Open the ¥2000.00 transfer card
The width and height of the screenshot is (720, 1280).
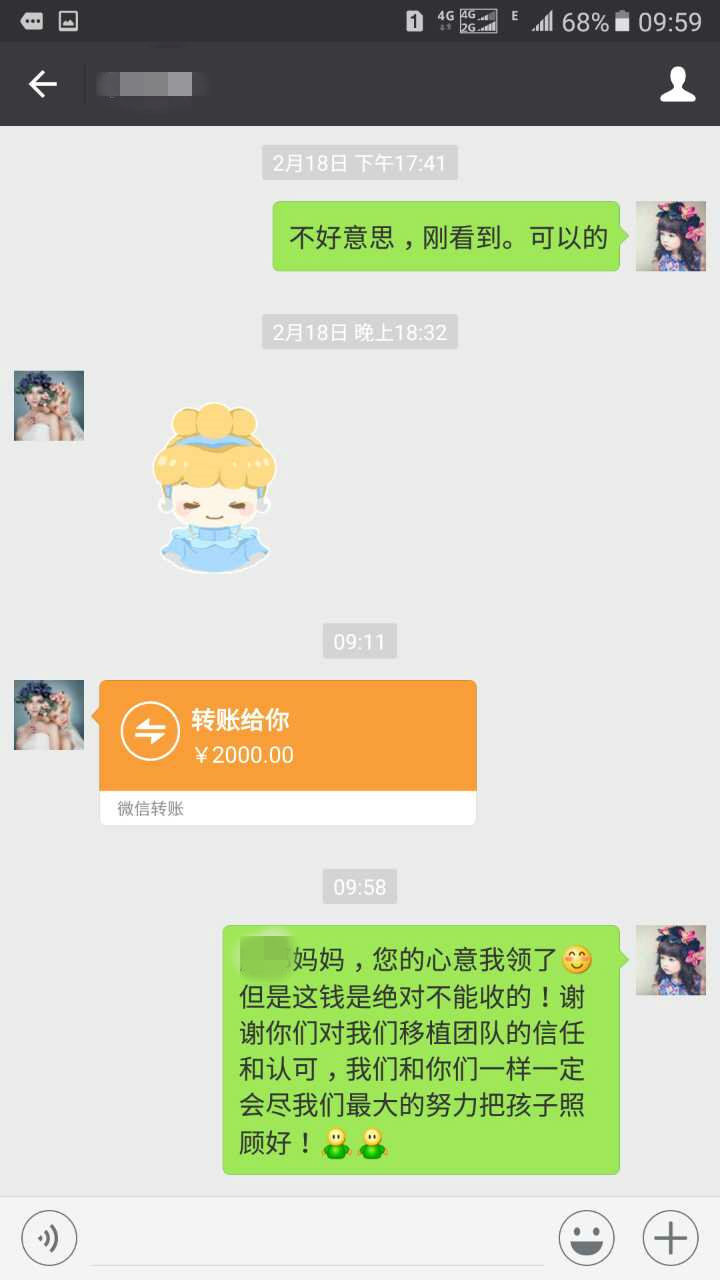point(288,752)
